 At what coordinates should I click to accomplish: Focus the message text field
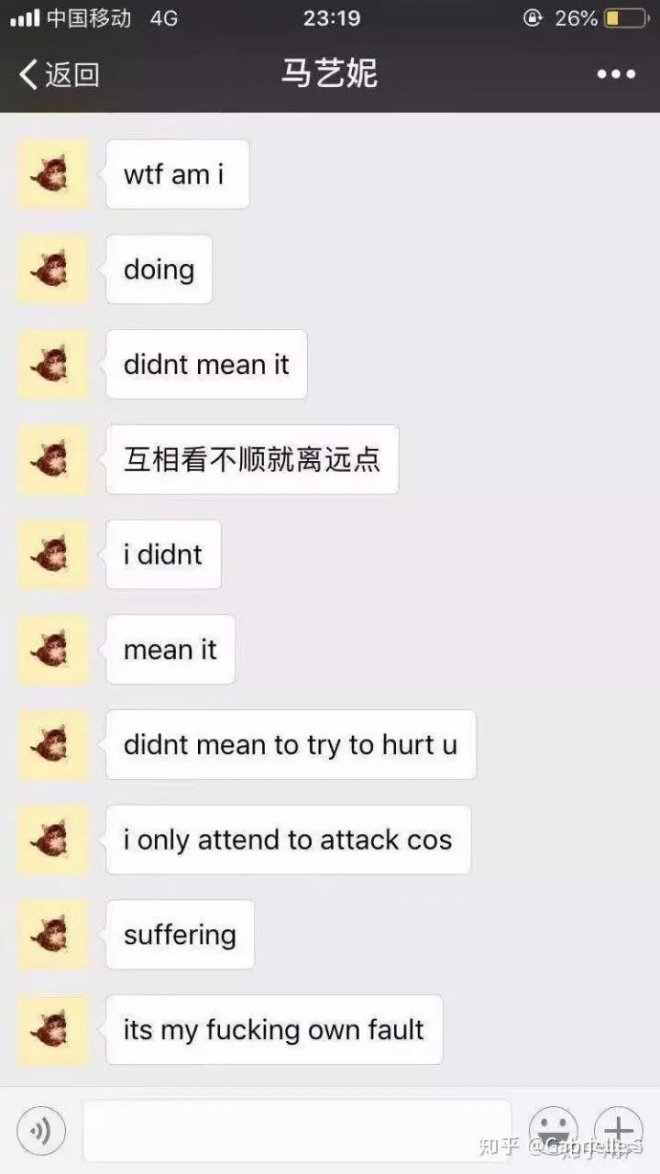(296, 1131)
